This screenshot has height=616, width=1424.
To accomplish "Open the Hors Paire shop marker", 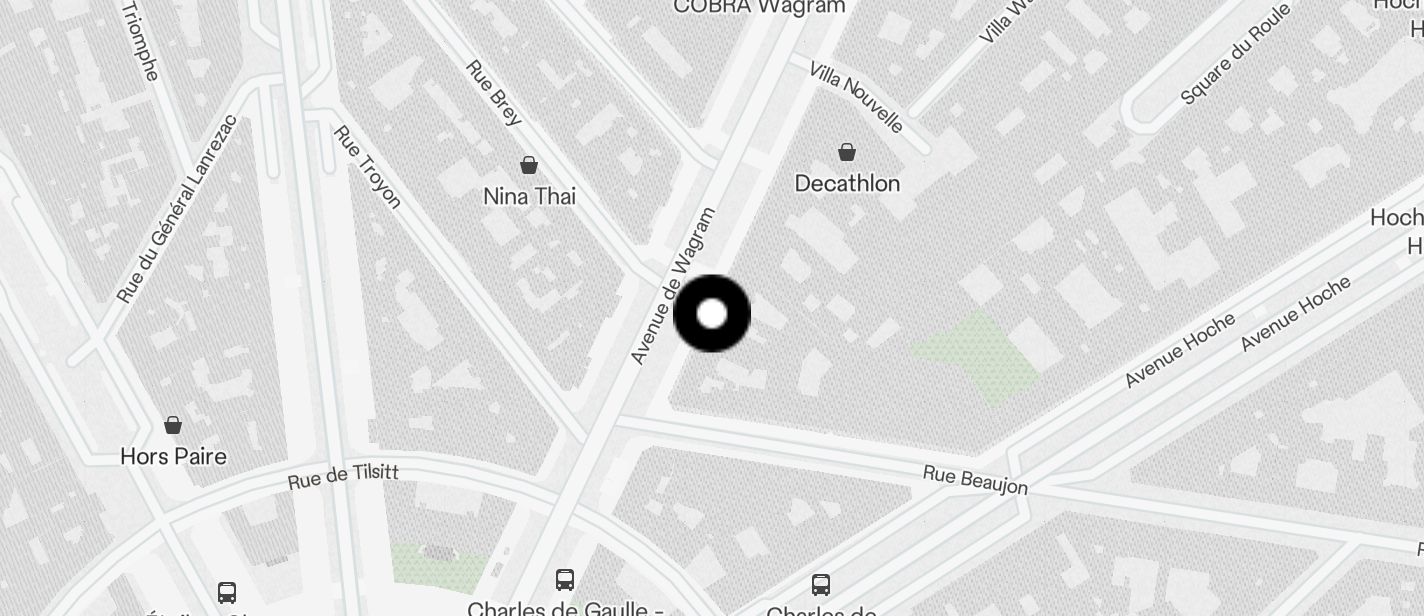I will [173, 426].
